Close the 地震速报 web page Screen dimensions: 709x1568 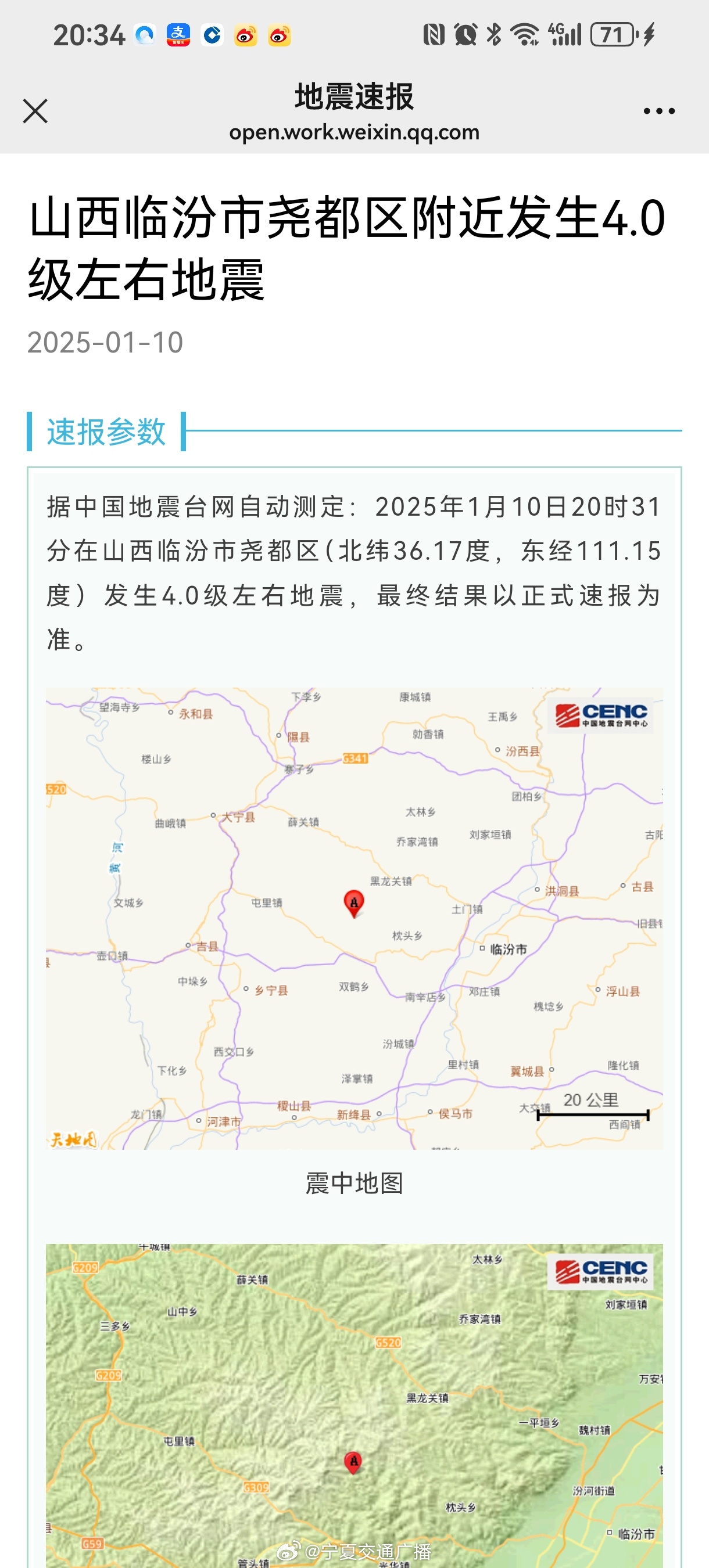pos(35,112)
